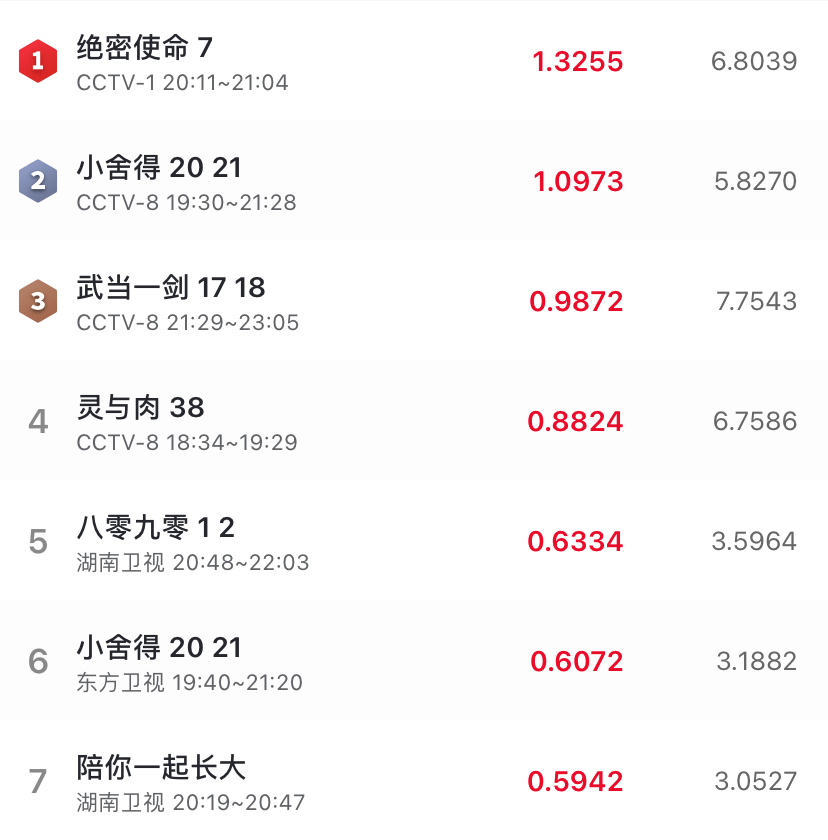Click the blue rank 2 hexagon badge

point(37,180)
